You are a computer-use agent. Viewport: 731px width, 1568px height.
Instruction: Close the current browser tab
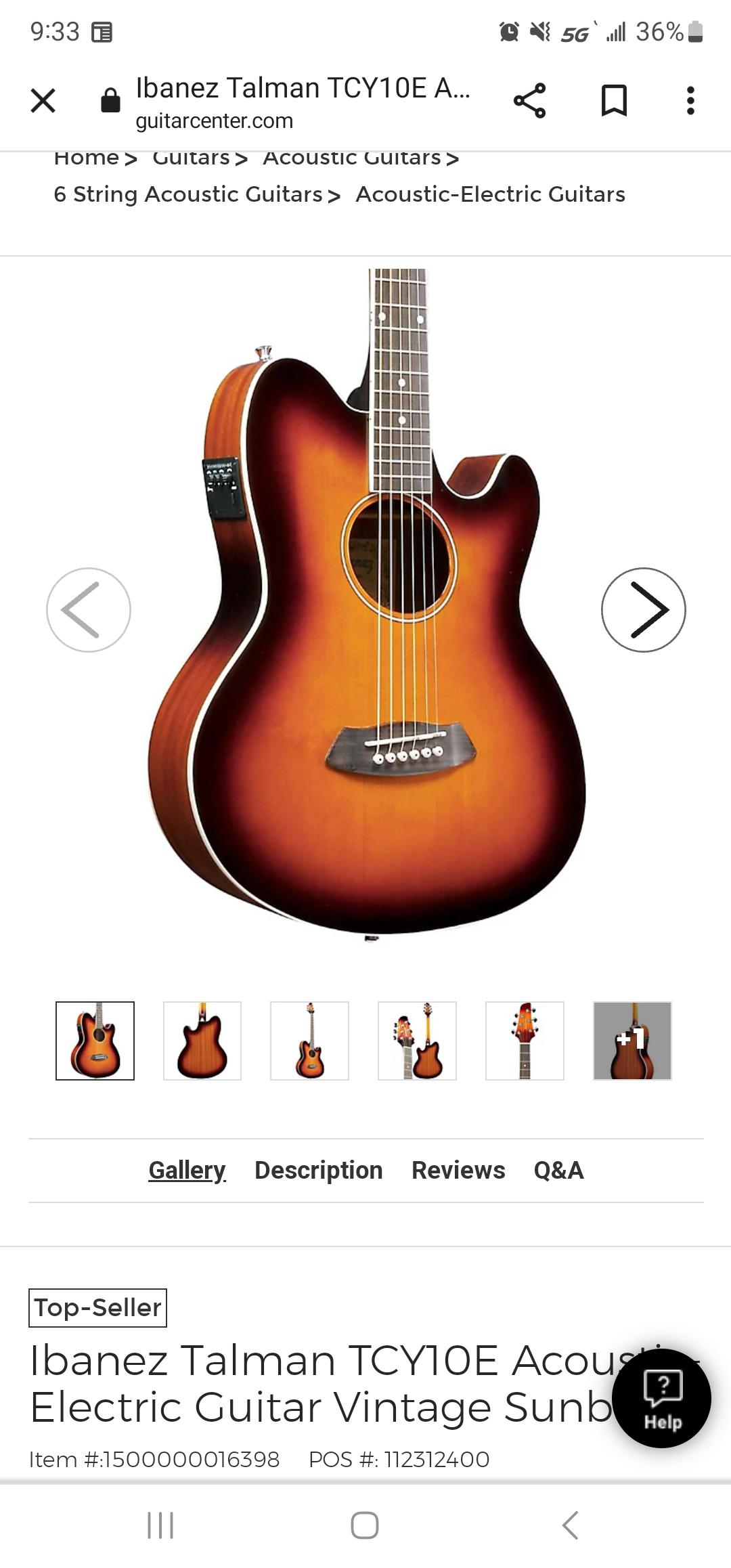pos(43,100)
